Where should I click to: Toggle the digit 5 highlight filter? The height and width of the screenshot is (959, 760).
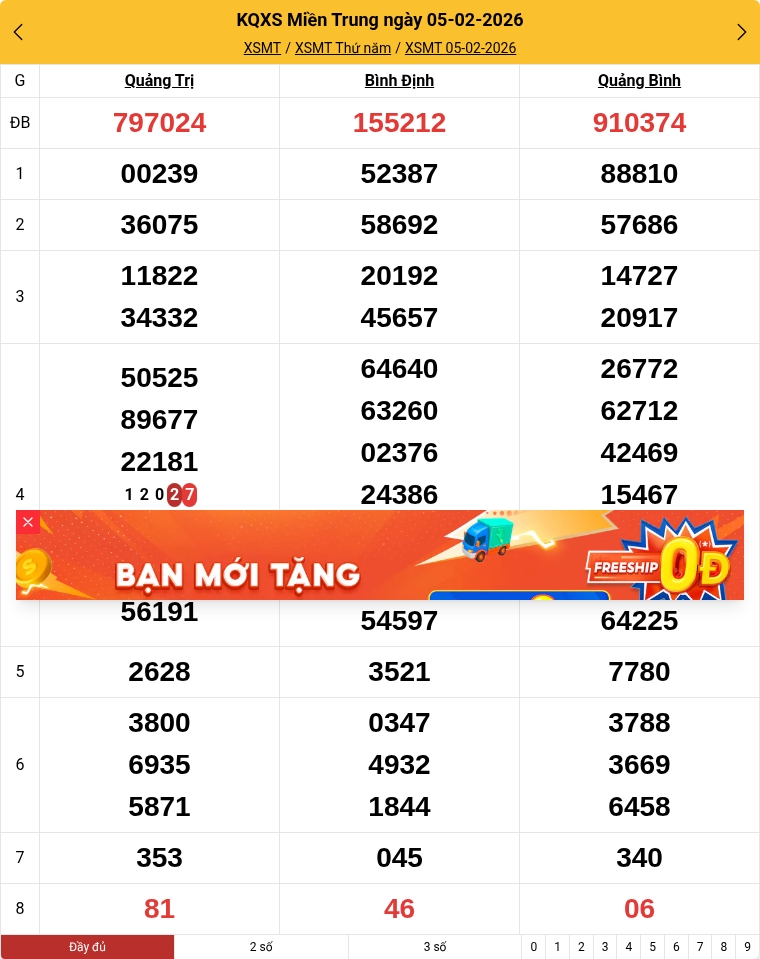click(x=652, y=947)
